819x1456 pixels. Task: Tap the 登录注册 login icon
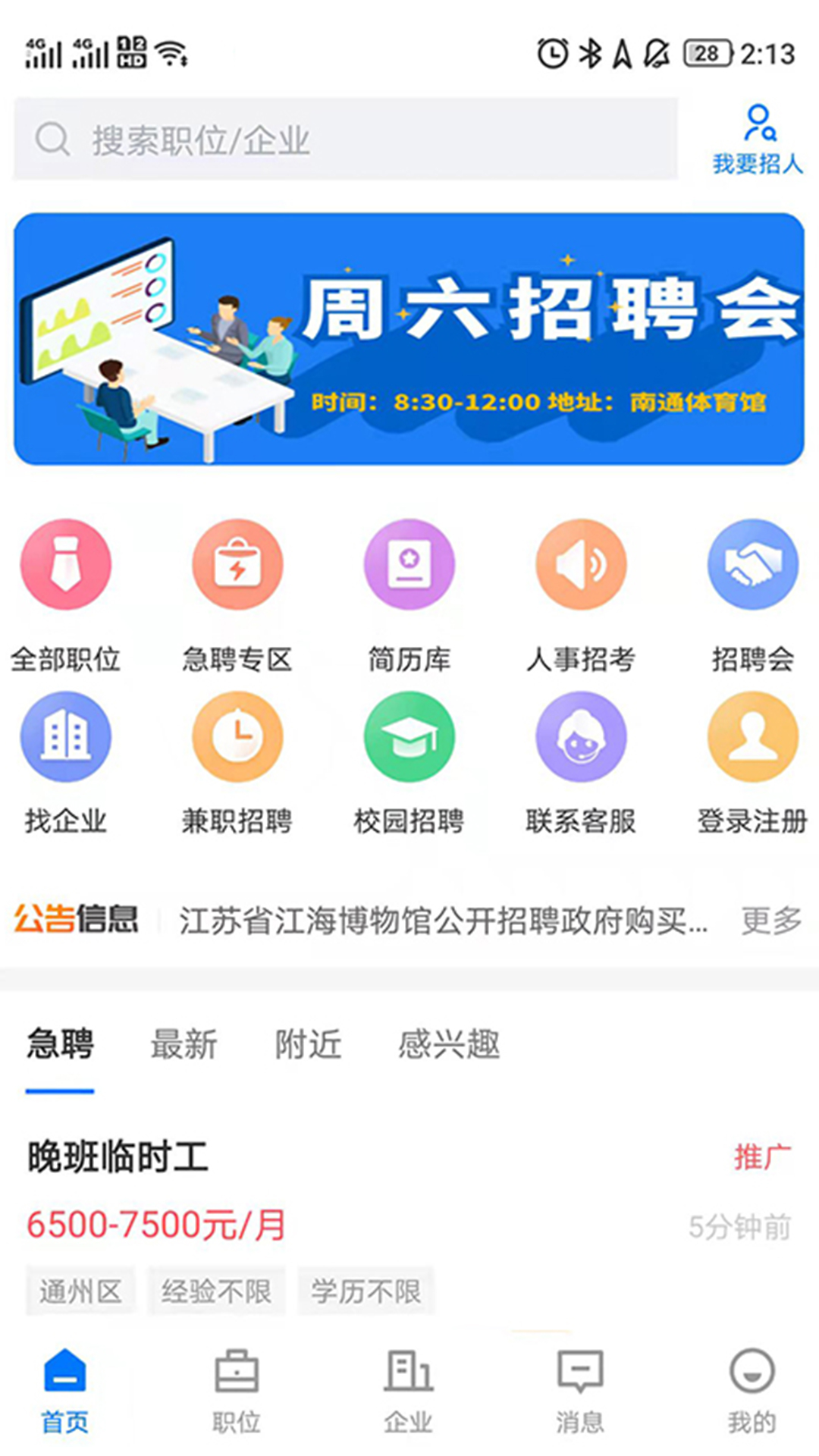coord(752,737)
